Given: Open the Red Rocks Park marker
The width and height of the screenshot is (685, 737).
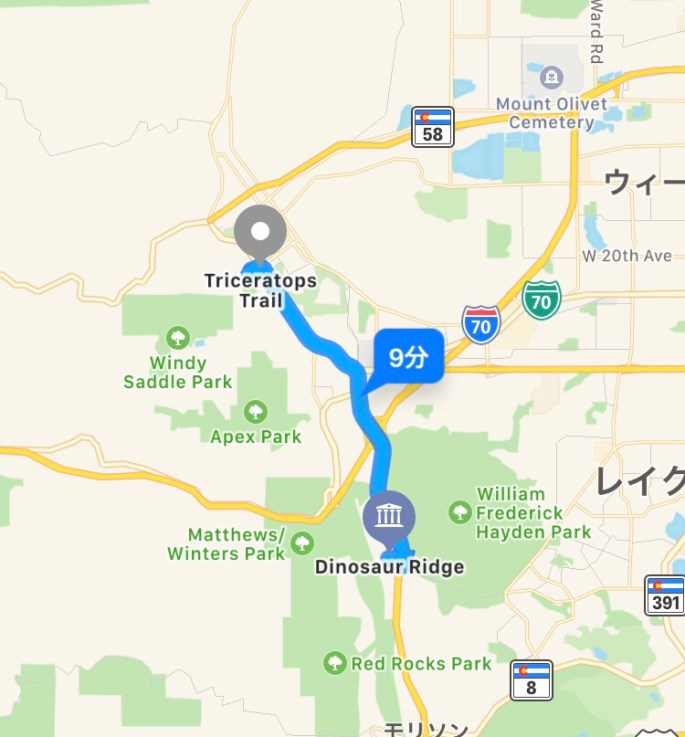Looking at the screenshot, I should click(335, 663).
